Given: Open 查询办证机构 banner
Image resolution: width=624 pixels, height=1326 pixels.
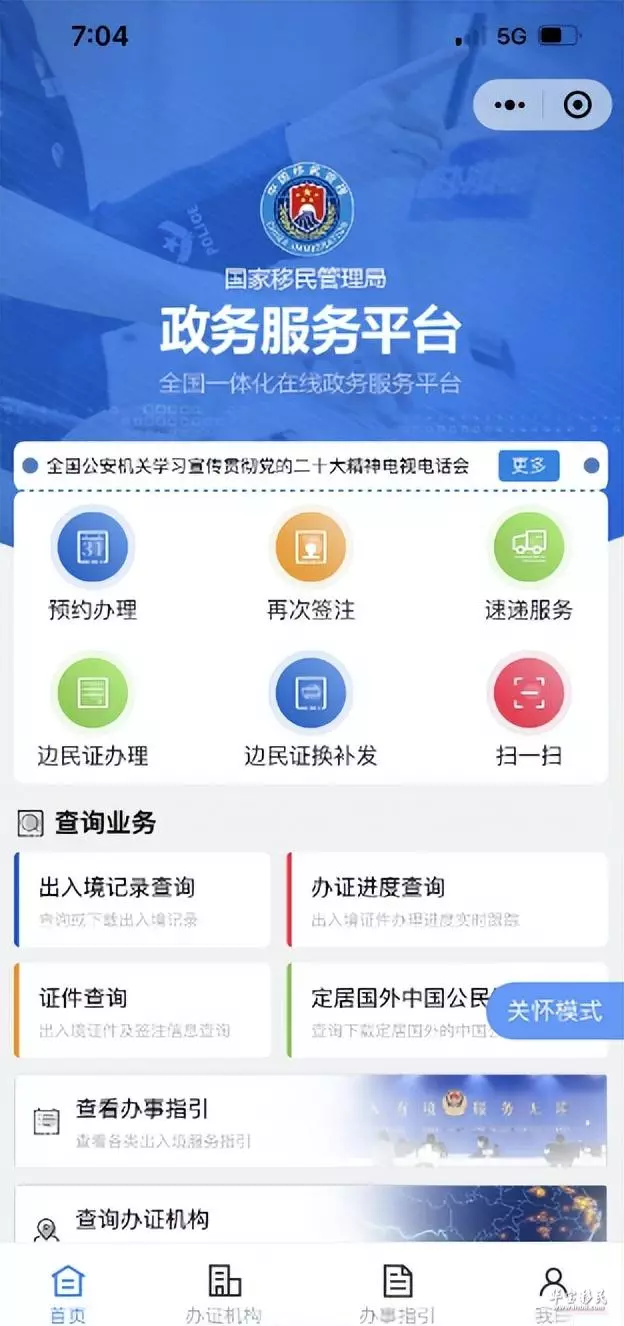Looking at the screenshot, I should [311, 1214].
